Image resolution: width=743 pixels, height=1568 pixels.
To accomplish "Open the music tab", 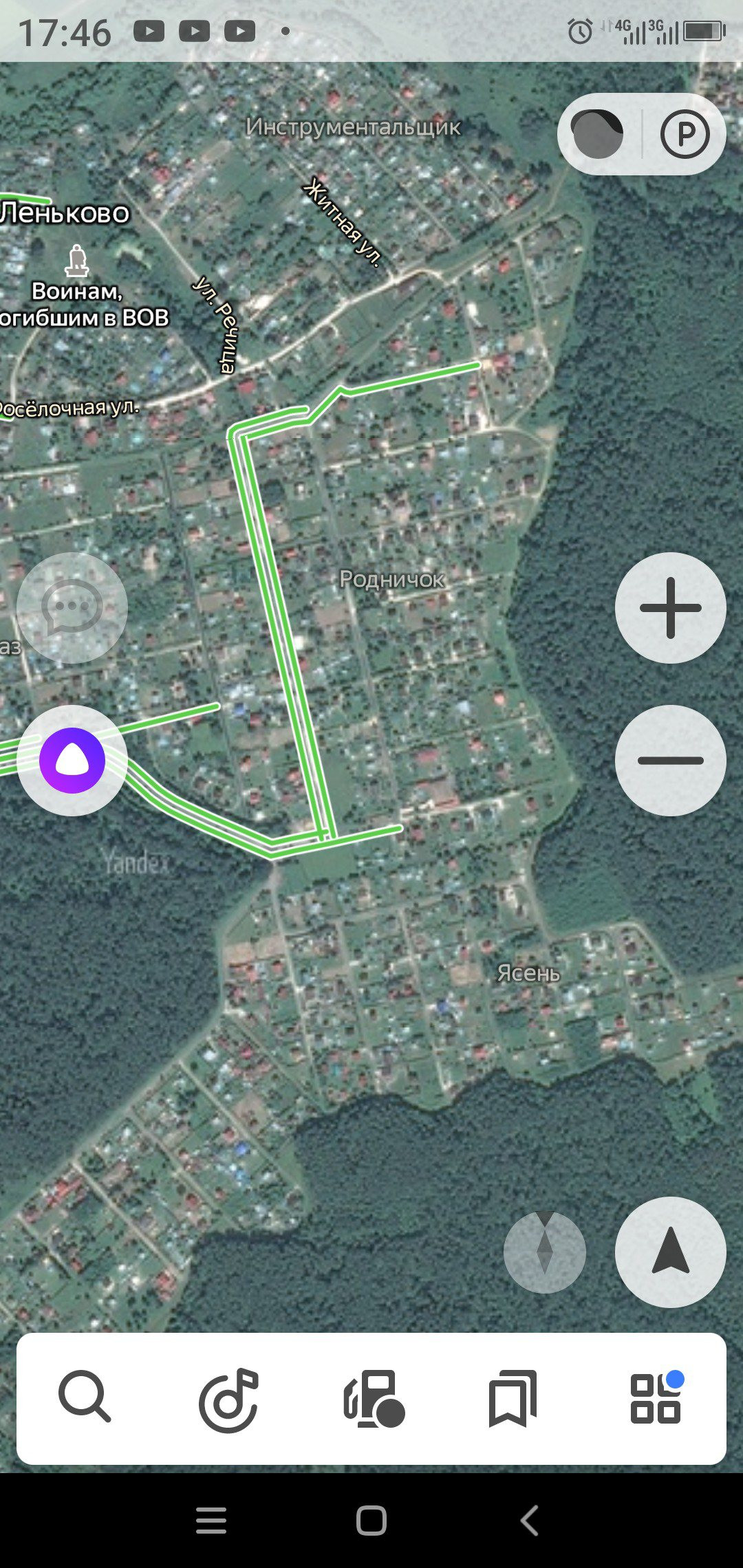I will point(228,1400).
